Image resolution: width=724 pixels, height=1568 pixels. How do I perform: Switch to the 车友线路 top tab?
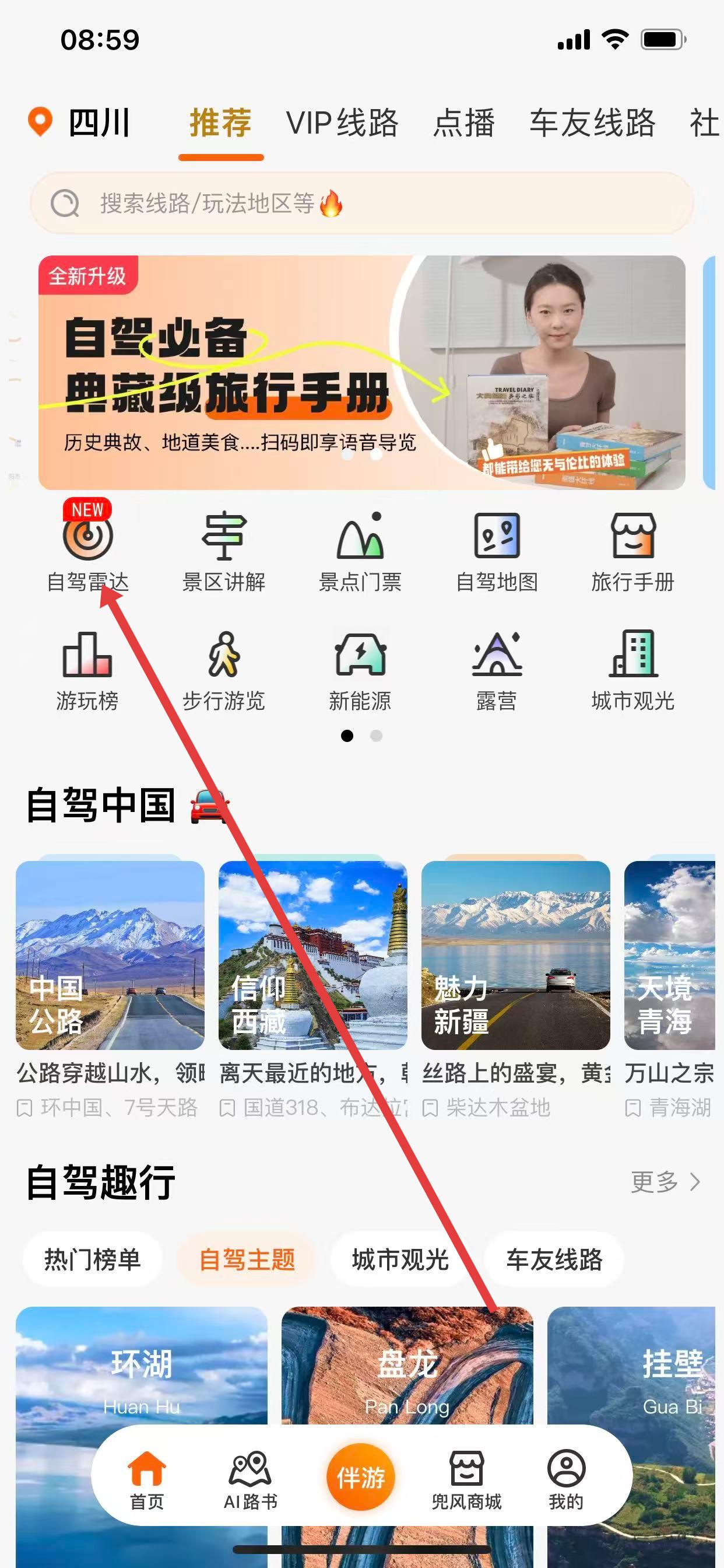(x=592, y=123)
